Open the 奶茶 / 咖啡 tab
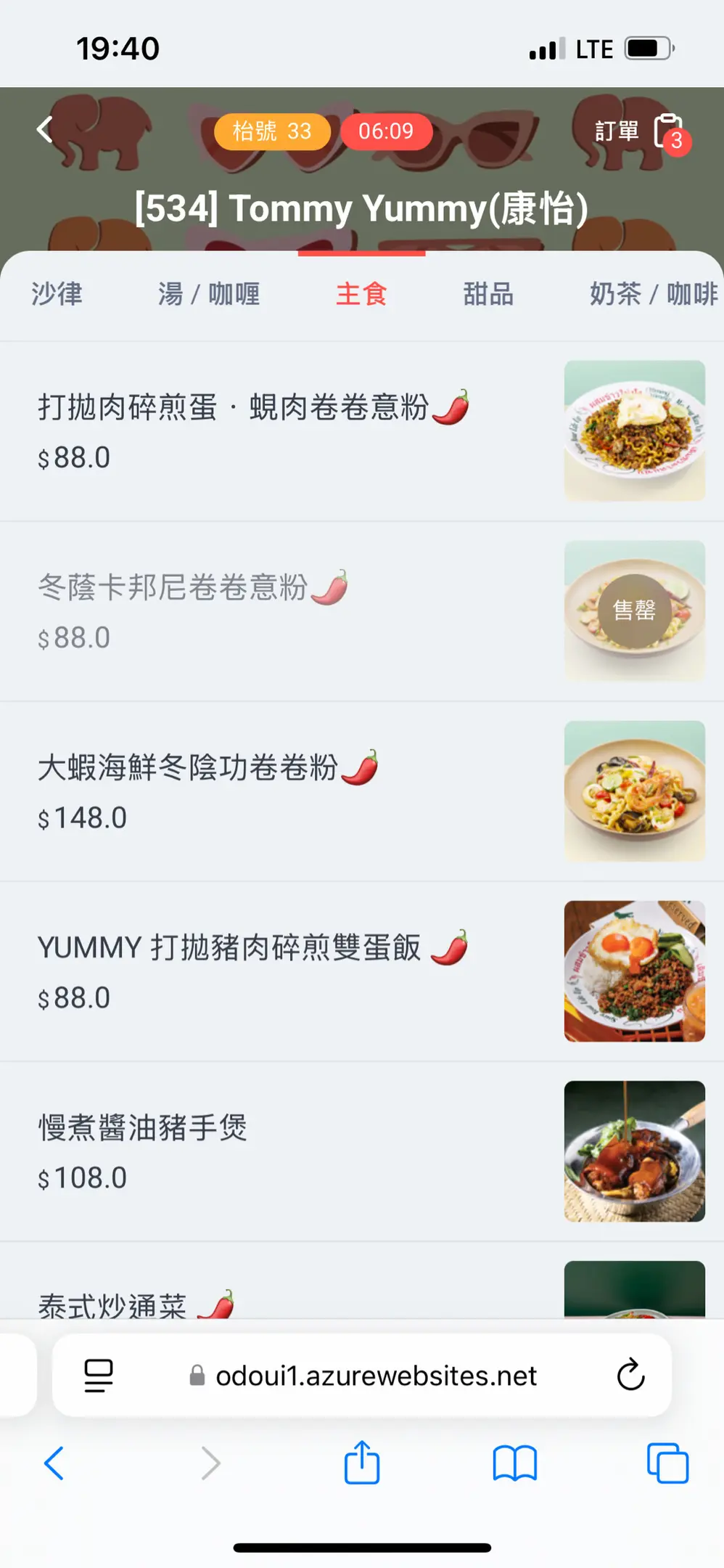Viewport: 724px width, 1568px height. point(653,295)
